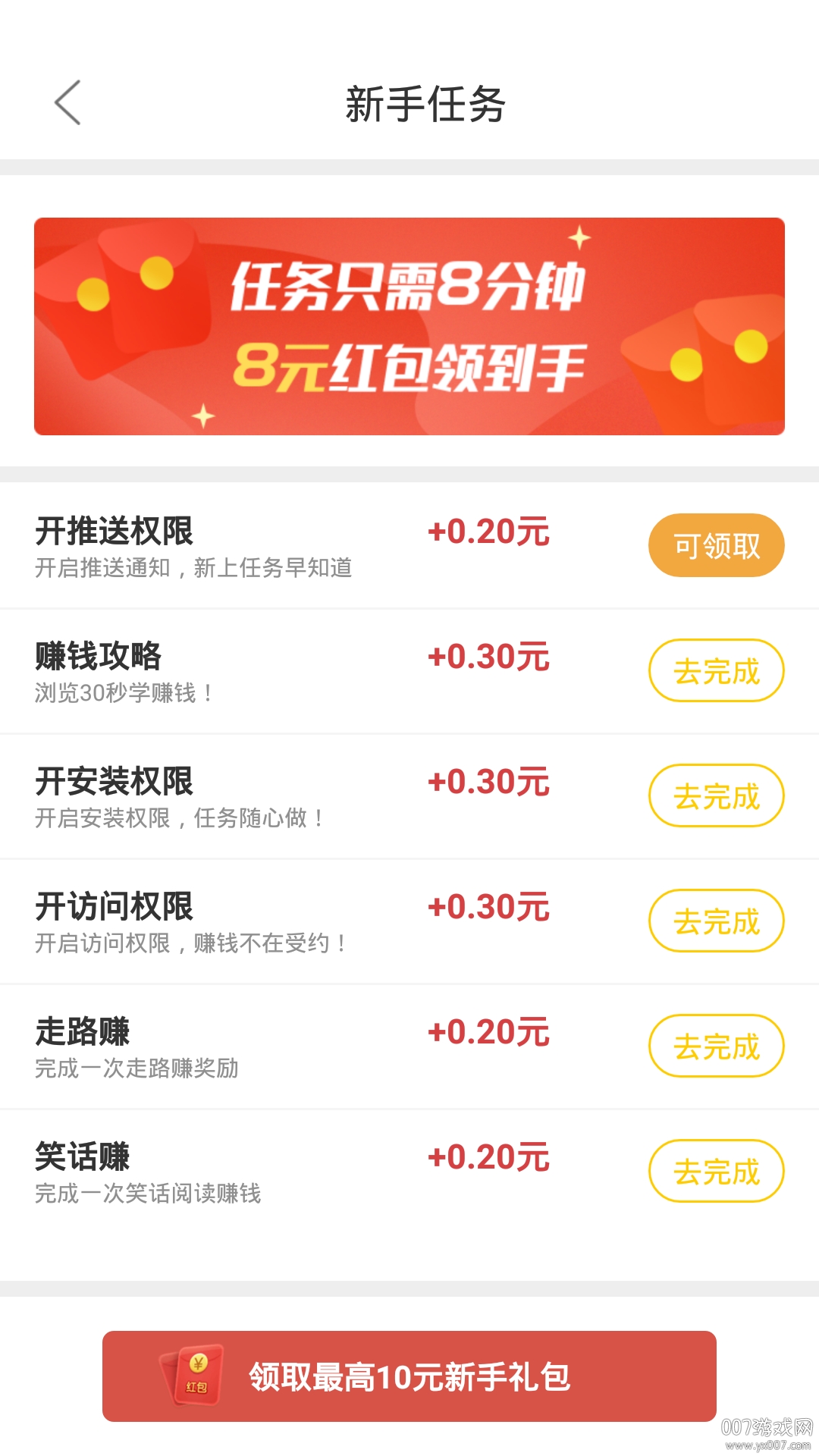
Task: Start 开安装权限 task via 去完成
Action: (x=716, y=795)
